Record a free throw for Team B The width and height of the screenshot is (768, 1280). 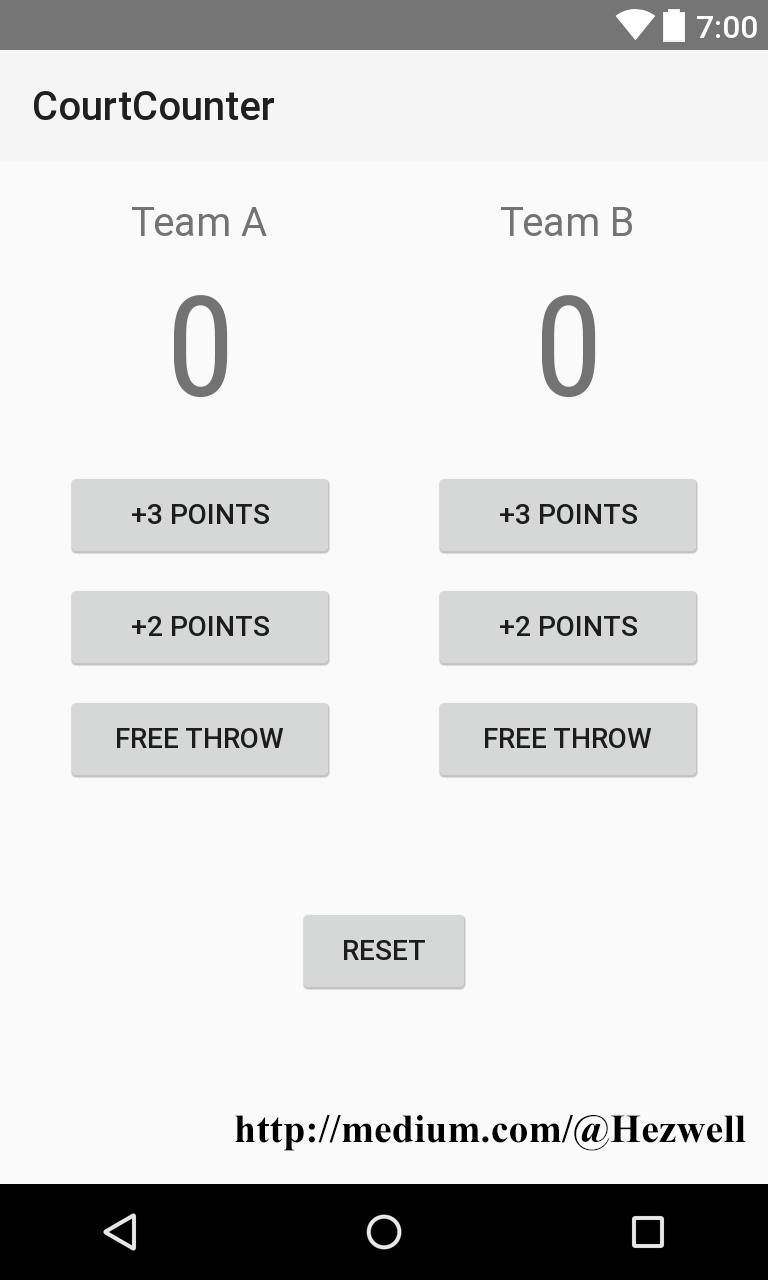(x=568, y=739)
